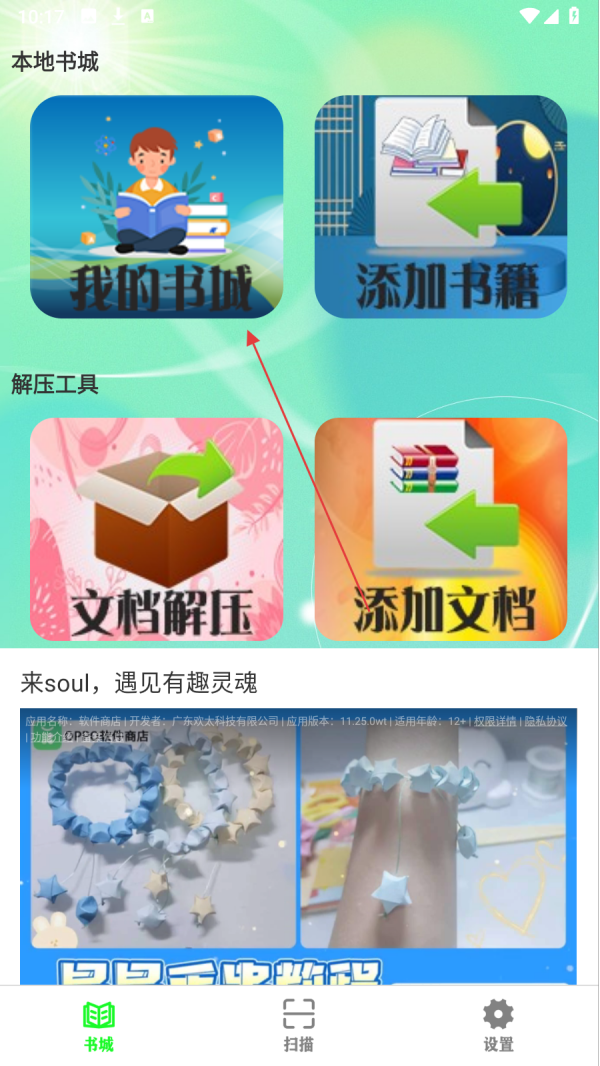Open the 文档解压 tool
The height and width of the screenshot is (1066, 600).
(x=156, y=529)
